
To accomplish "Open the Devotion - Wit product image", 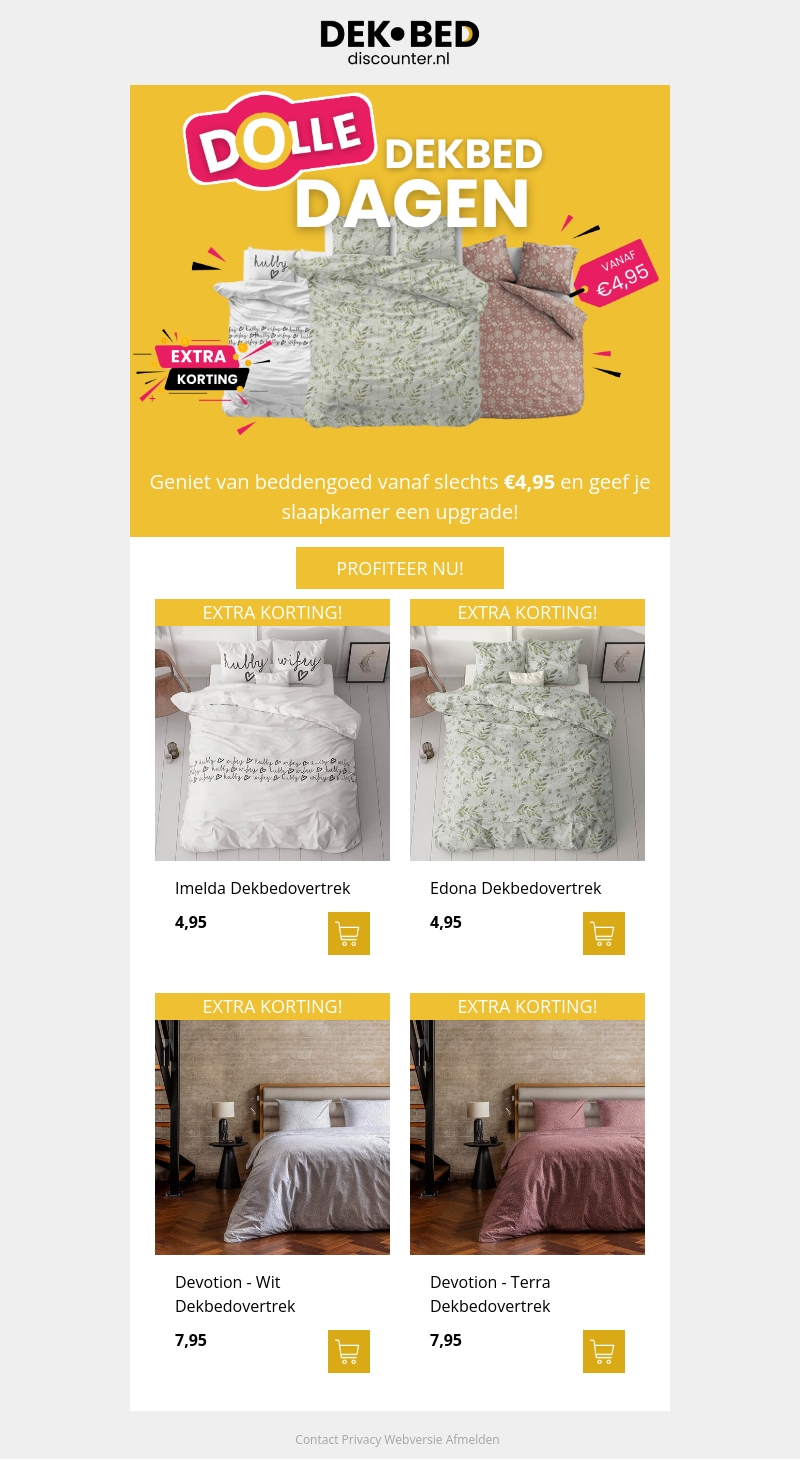I will click(x=272, y=1136).
